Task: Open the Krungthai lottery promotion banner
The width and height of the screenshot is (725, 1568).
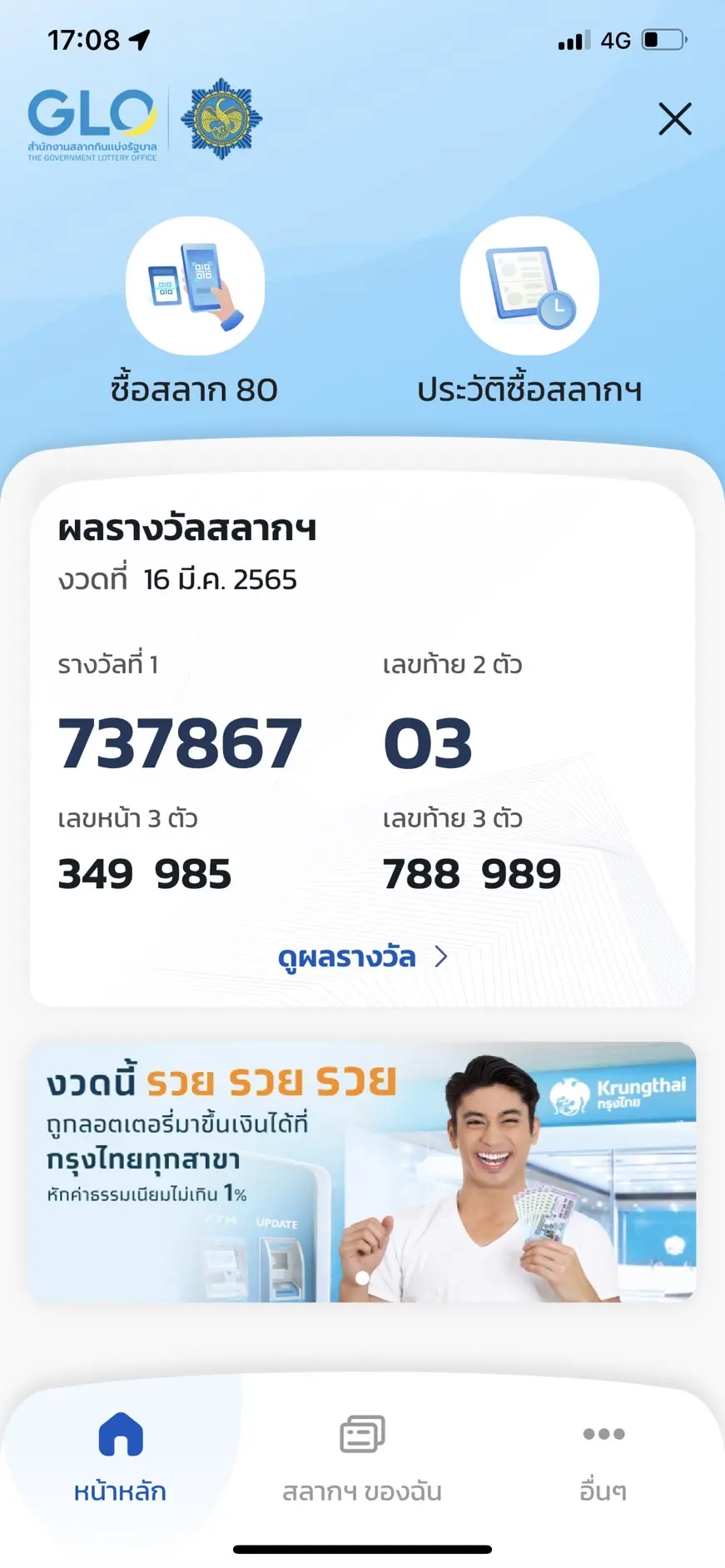Action: tap(362, 1172)
